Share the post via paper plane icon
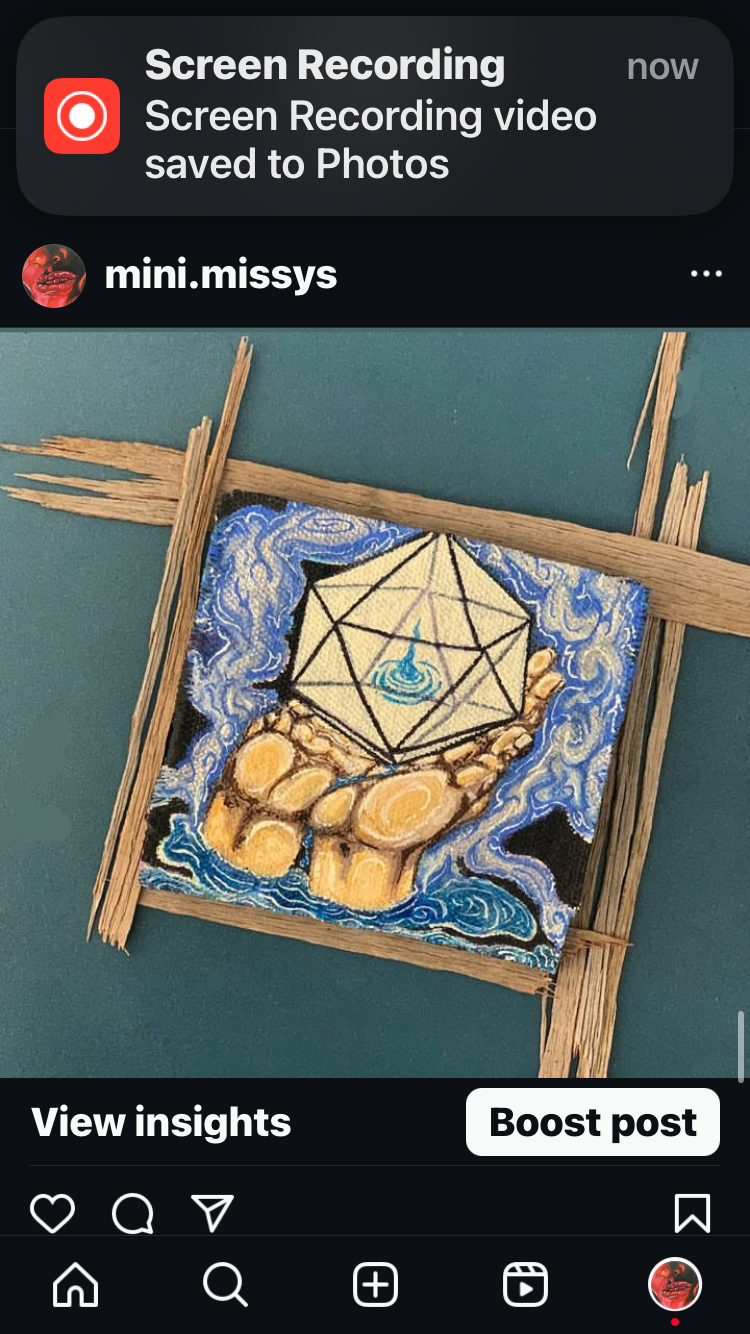Screen dimensions: 750x1334 pos(212,1213)
